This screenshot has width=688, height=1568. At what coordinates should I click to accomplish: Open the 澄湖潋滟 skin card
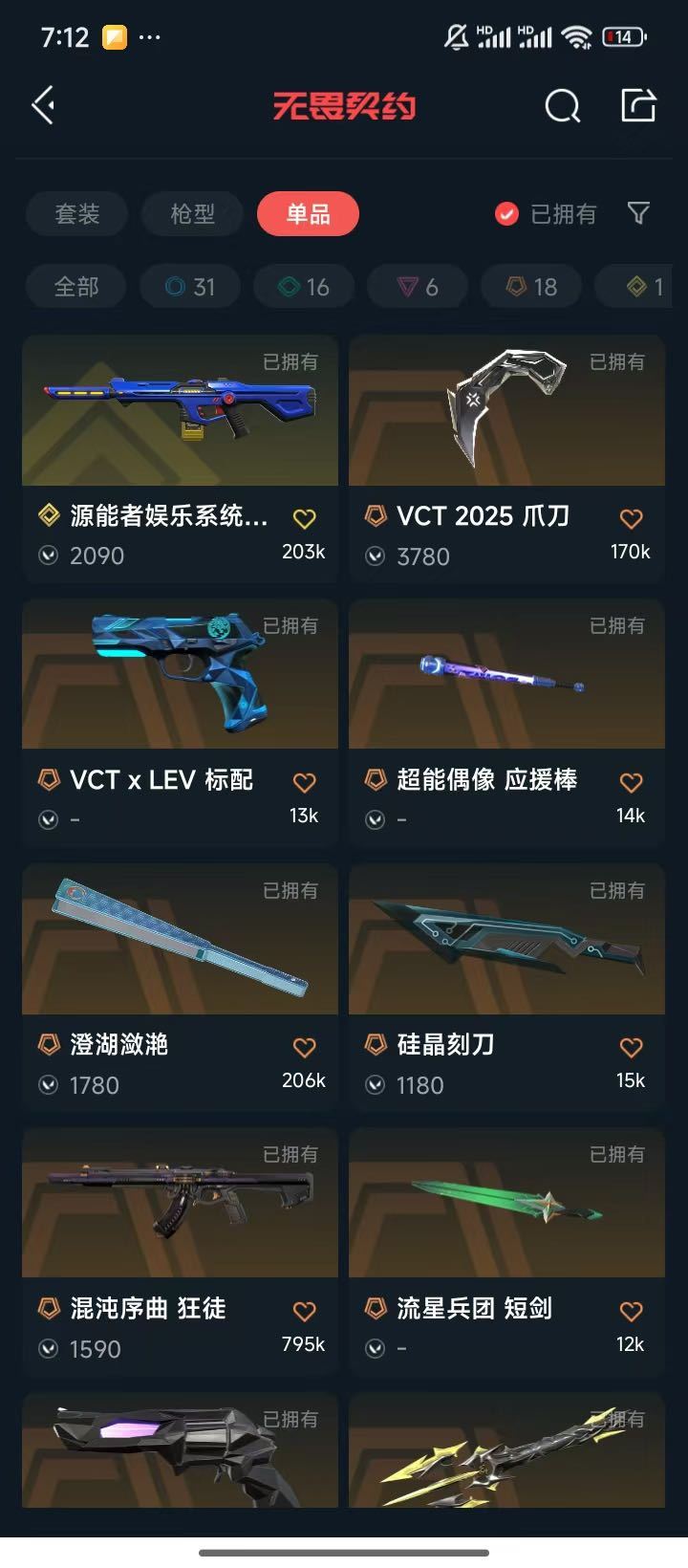(x=180, y=987)
